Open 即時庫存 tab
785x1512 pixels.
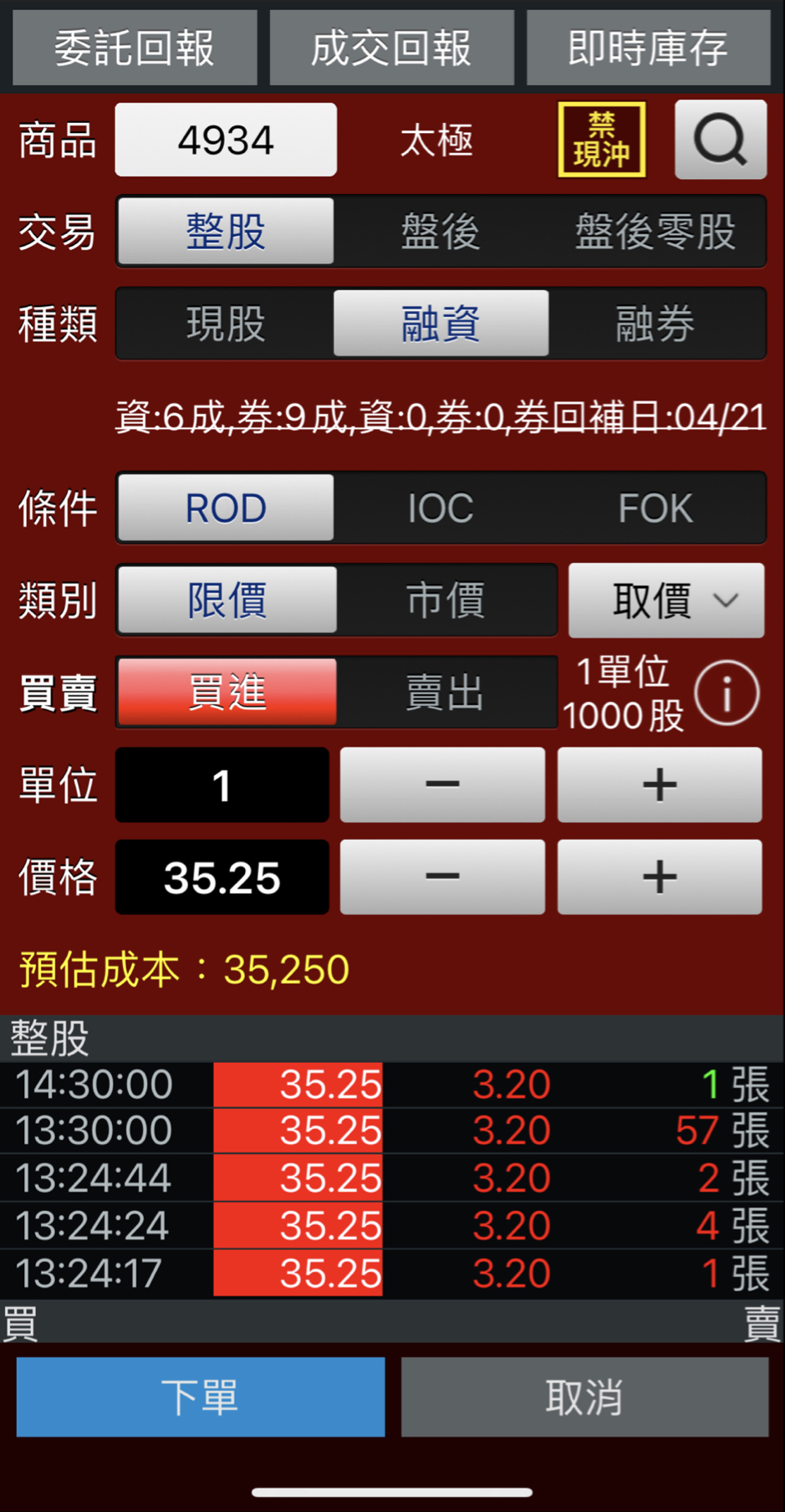click(648, 48)
